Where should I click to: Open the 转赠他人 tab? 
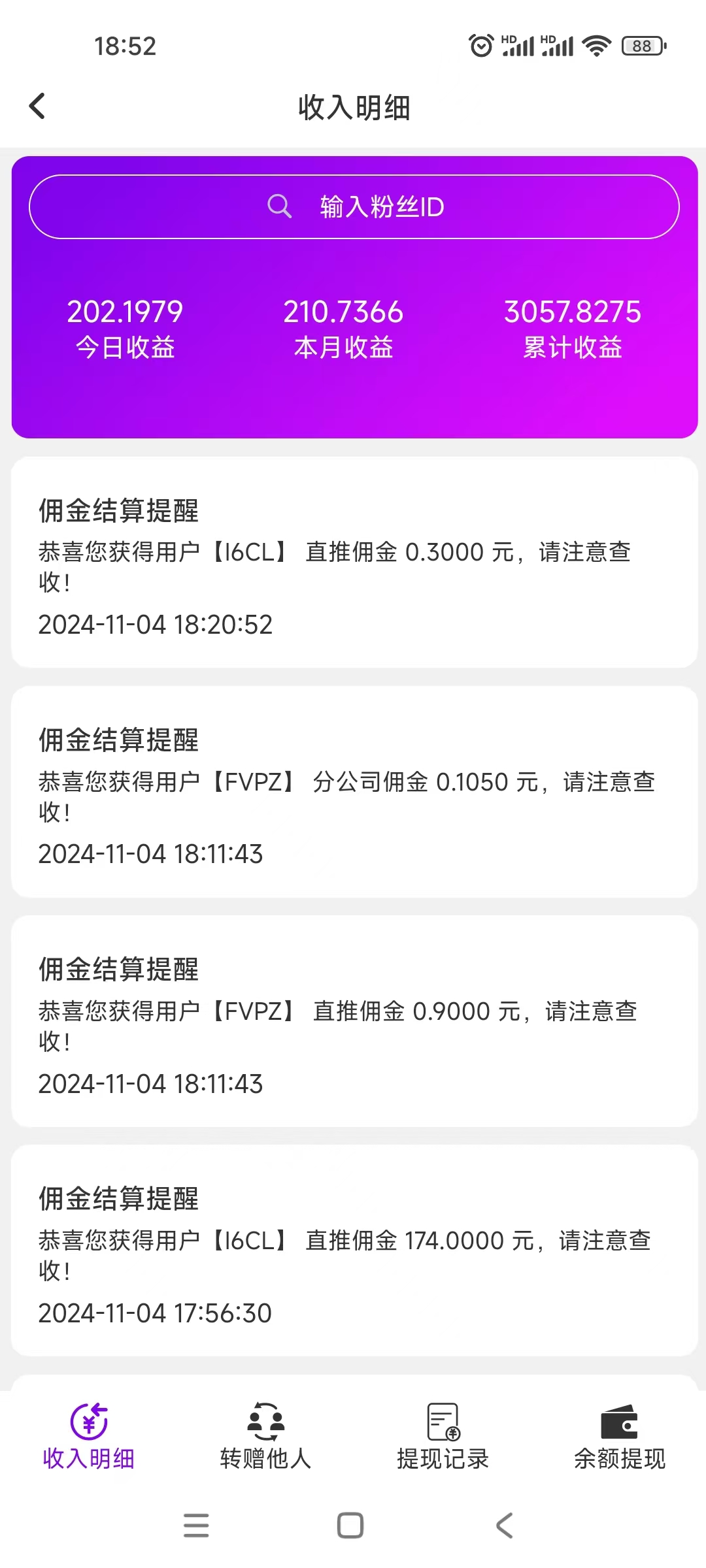tap(265, 1436)
